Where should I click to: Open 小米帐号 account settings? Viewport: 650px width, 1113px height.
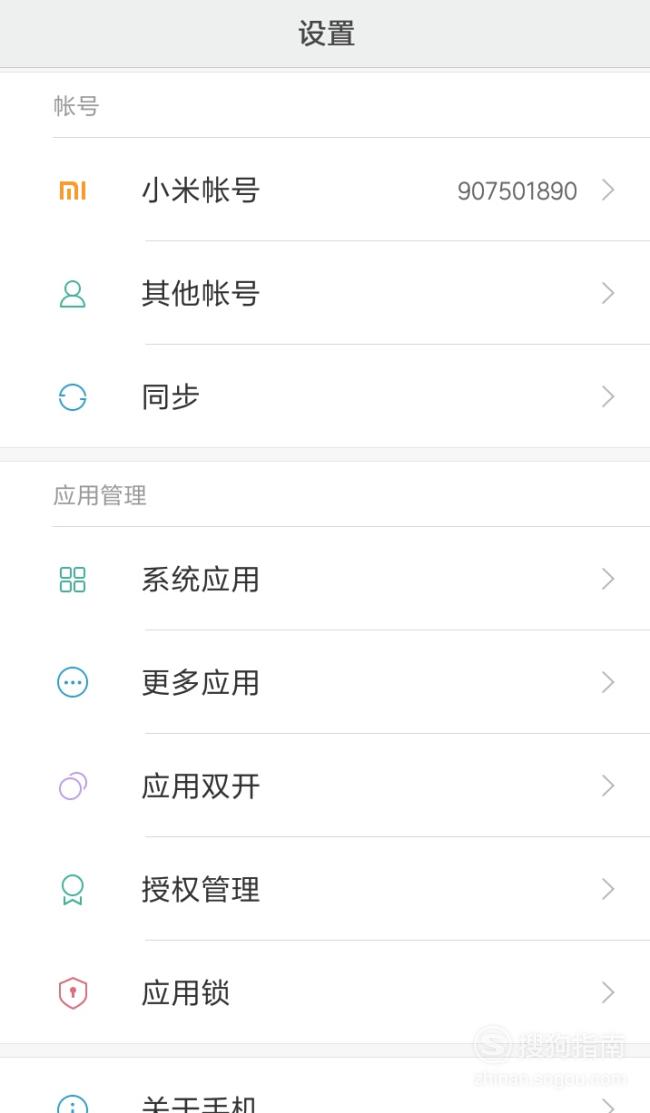pos(325,190)
